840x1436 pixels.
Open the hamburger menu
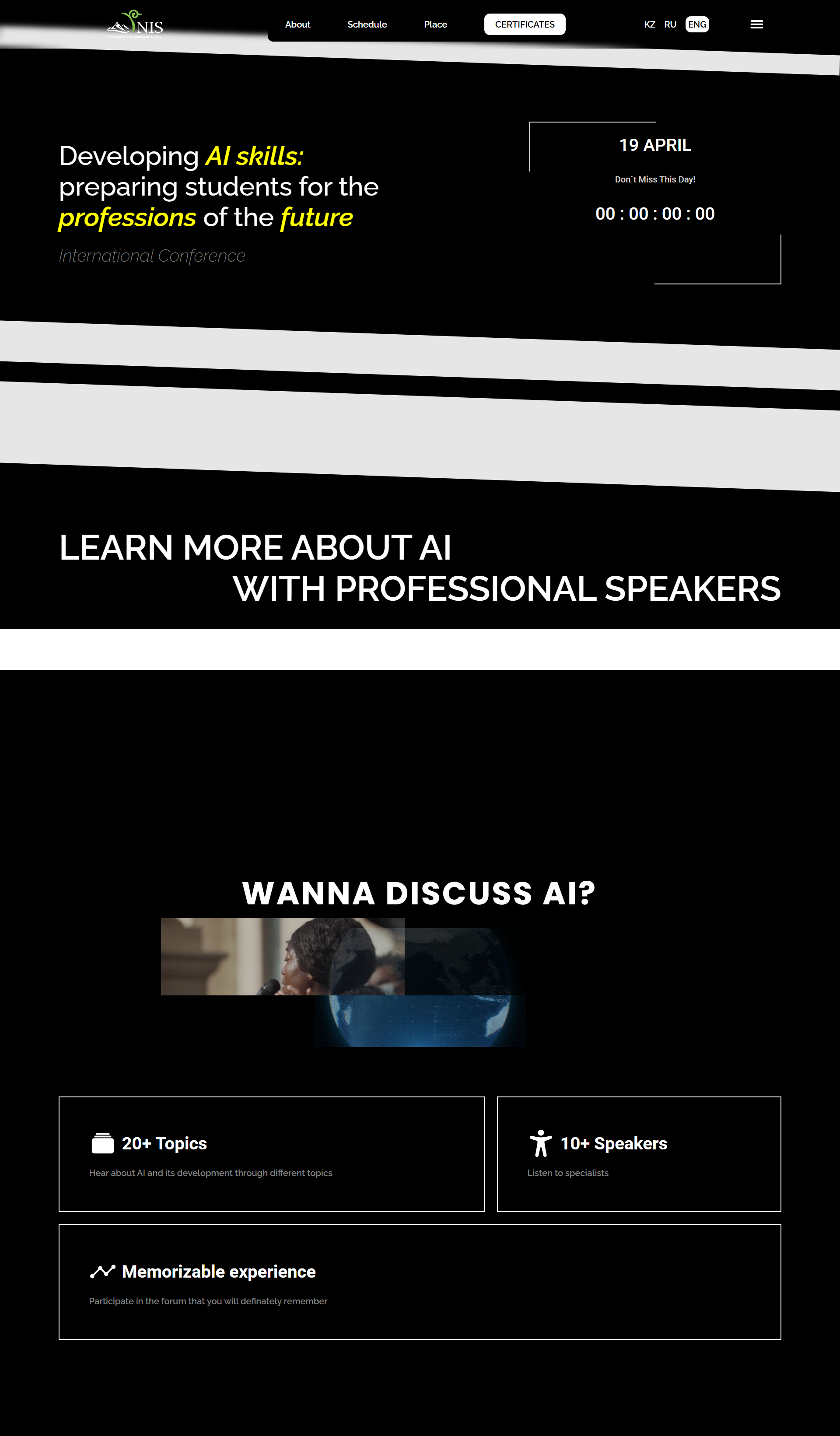click(x=756, y=25)
